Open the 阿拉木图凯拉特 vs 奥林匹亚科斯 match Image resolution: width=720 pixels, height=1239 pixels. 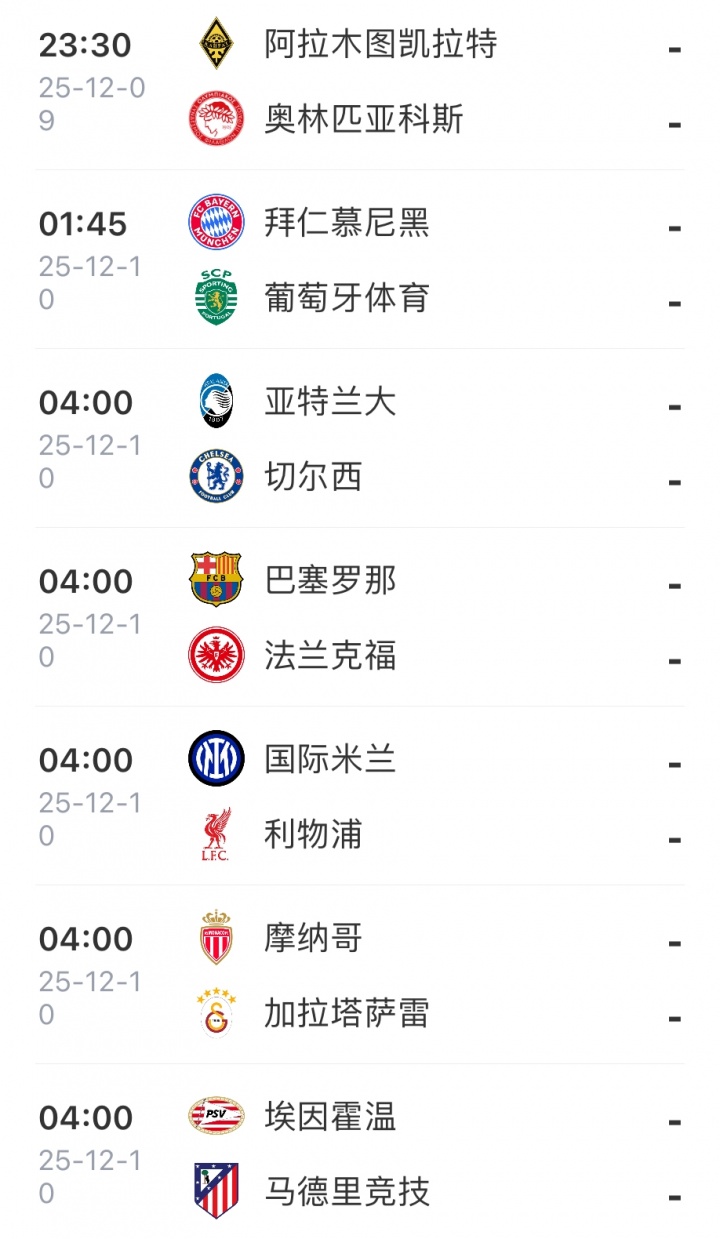click(360, 82)
